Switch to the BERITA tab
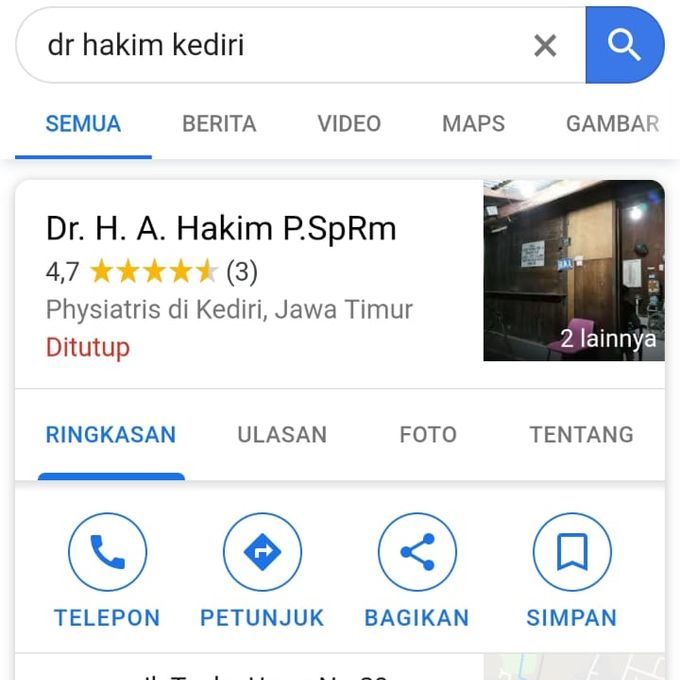Screen dimensions: 680x680 click(x=219, y=124)
